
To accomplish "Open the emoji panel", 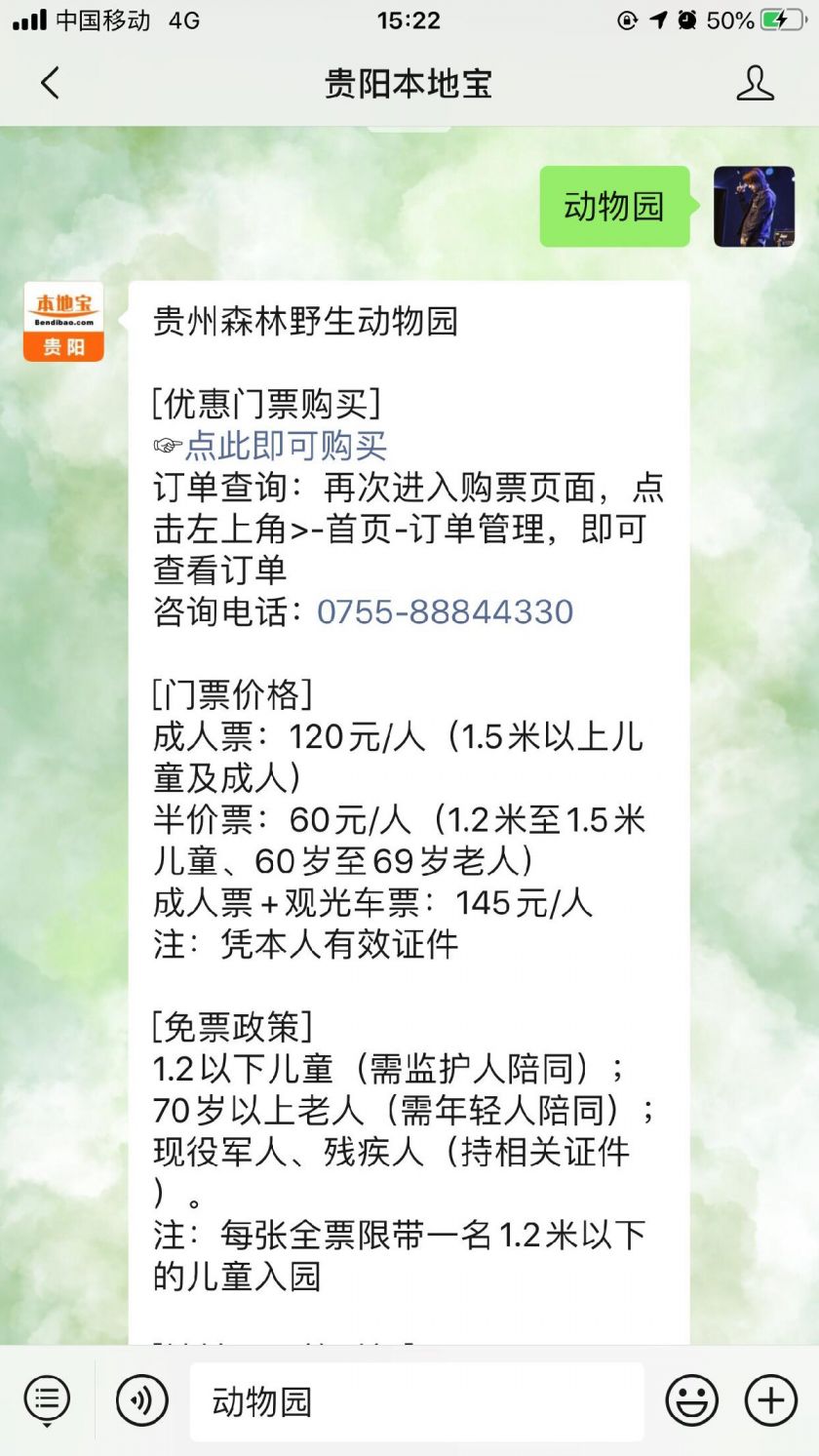I will (692, 1401).
